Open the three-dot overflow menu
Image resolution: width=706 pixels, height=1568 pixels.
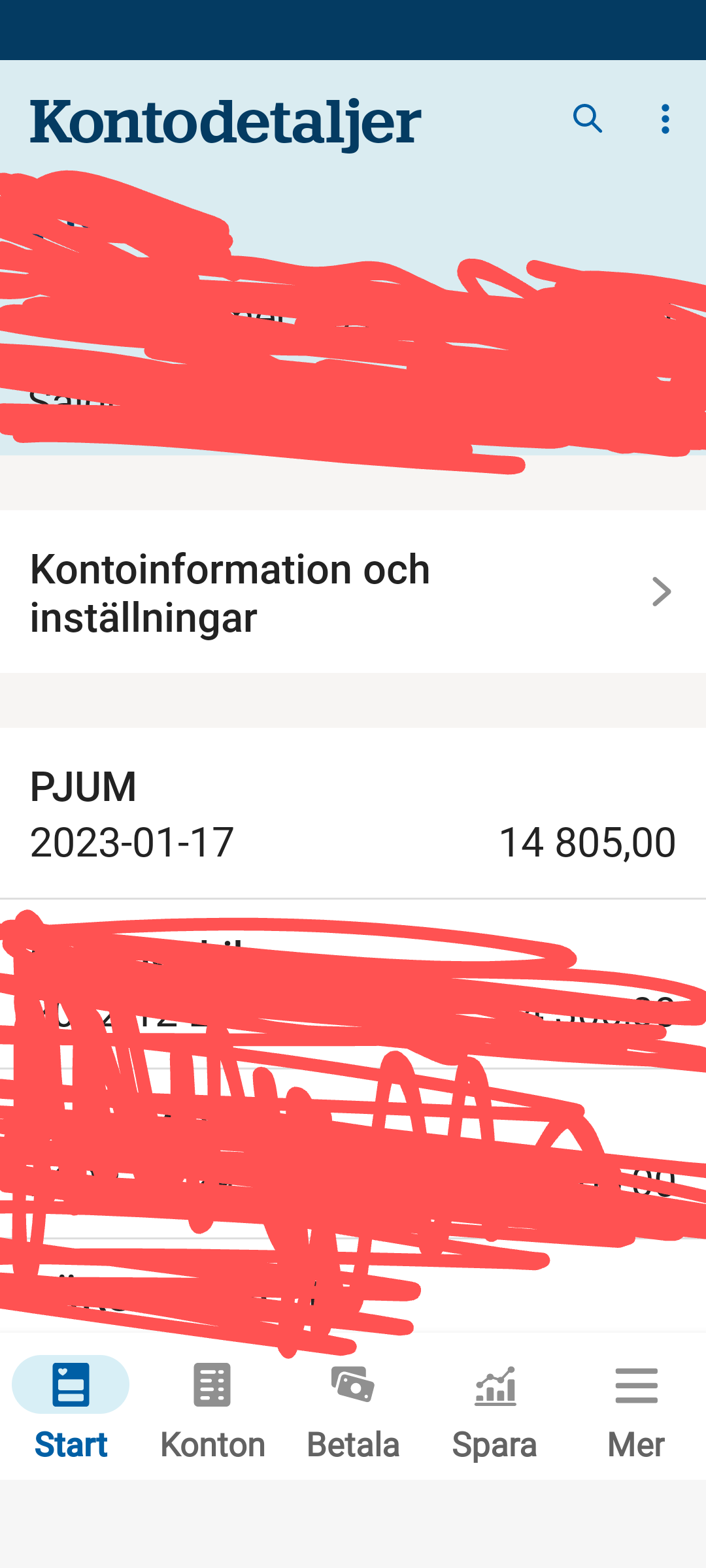[665, 119]
